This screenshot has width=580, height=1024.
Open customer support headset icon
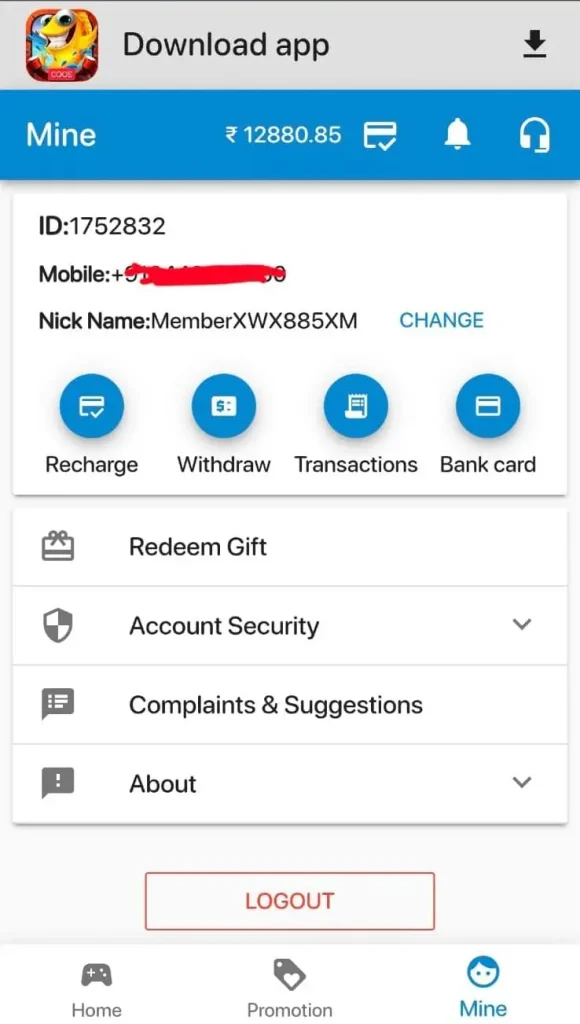[x=534, y=135]
